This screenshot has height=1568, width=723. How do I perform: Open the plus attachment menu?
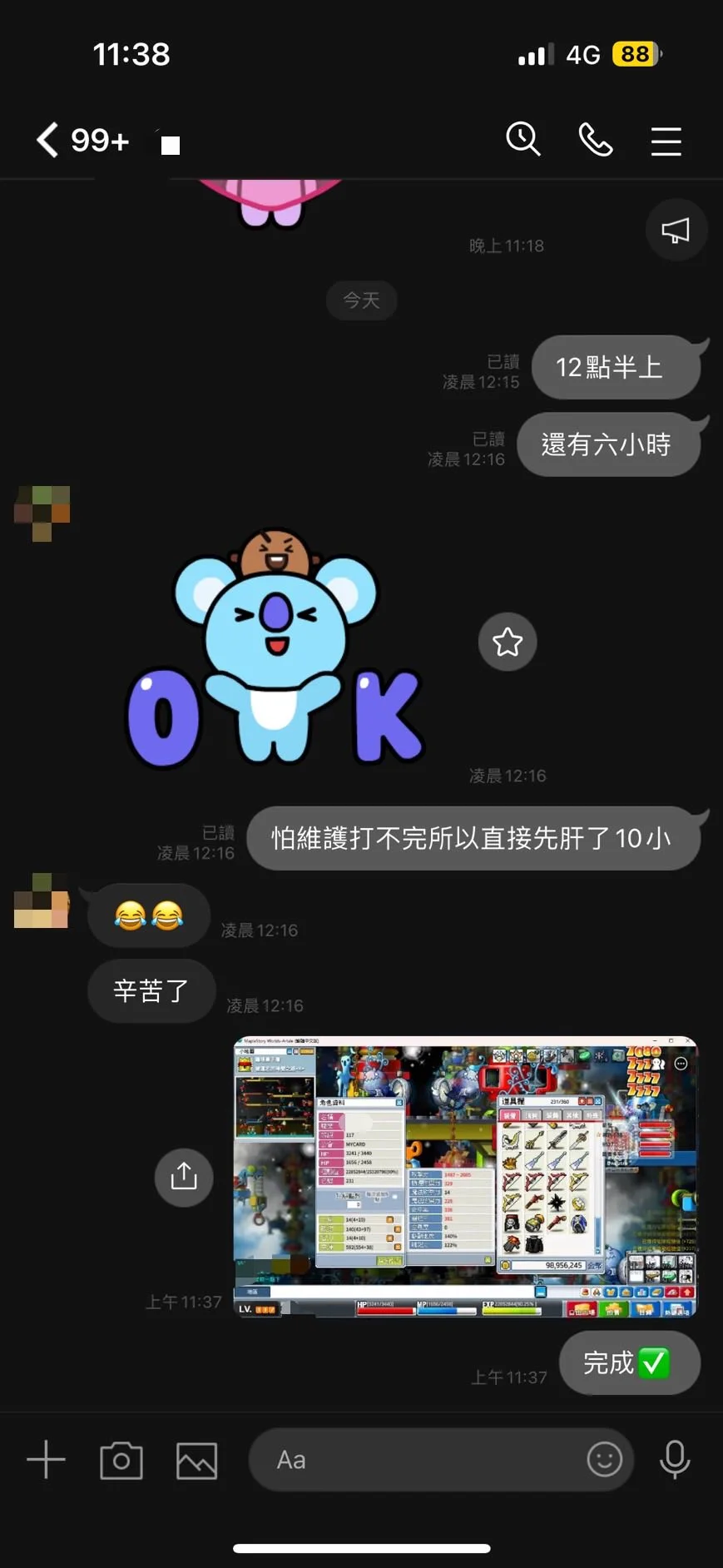(46, 1460)
